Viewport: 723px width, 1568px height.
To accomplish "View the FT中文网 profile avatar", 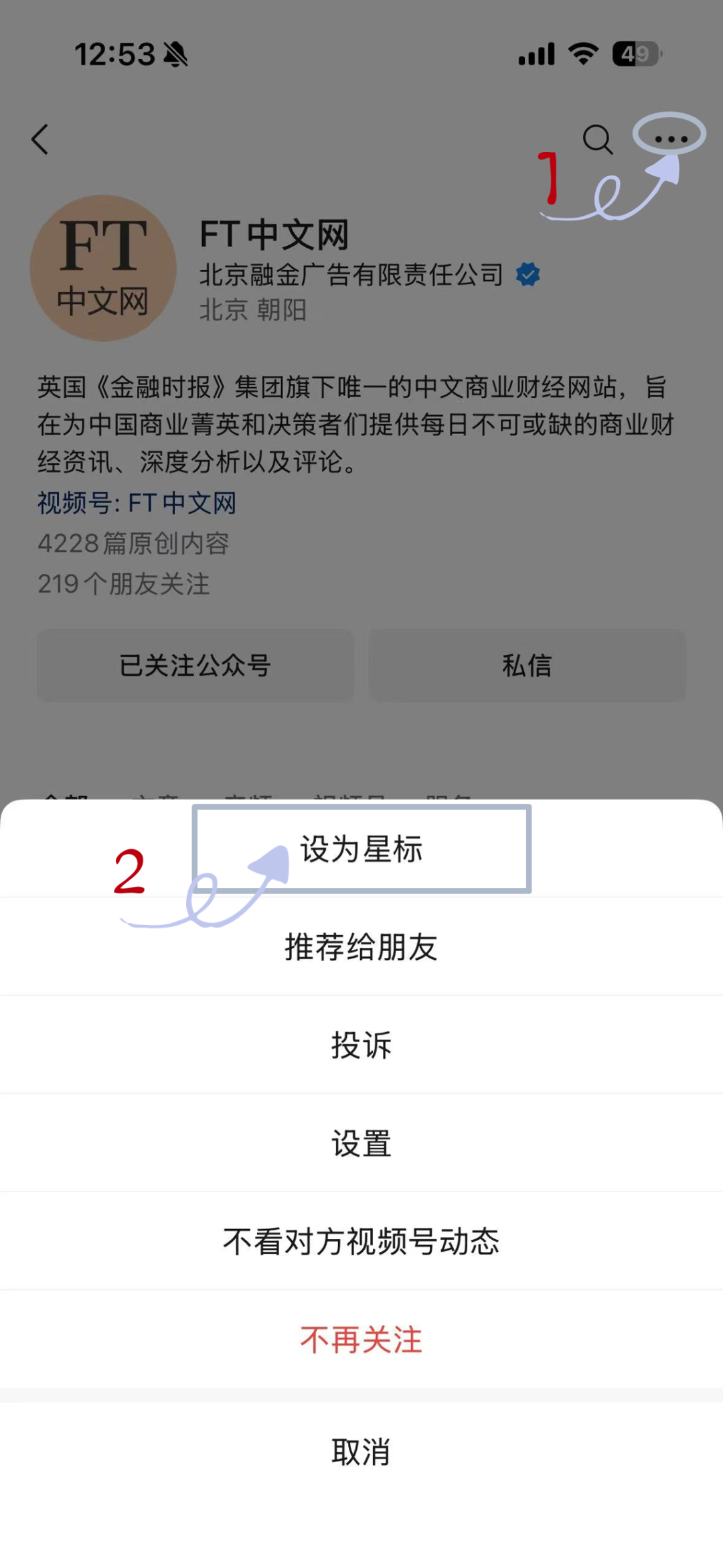I will coord(103,268).
